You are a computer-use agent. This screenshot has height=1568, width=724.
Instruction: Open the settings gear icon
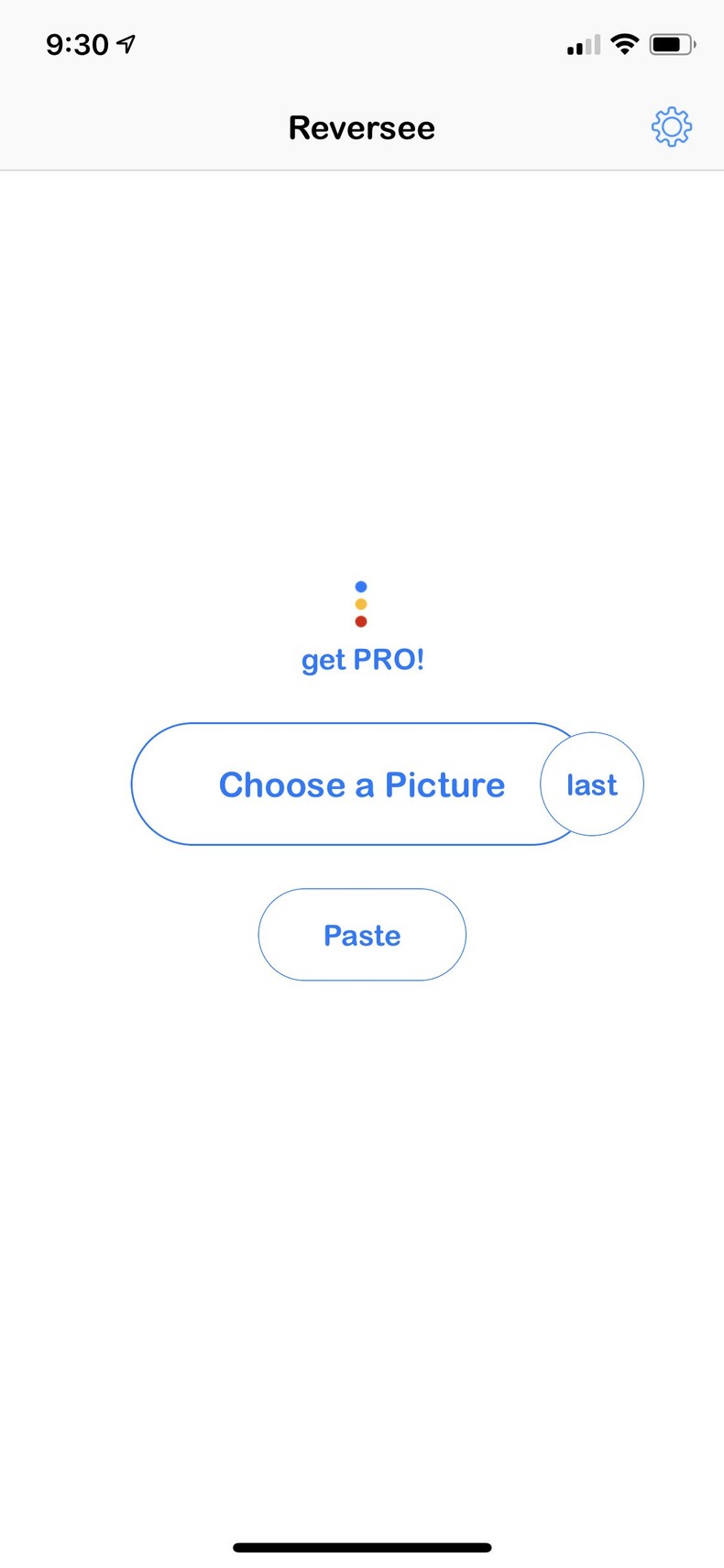[x=671, y=127]
